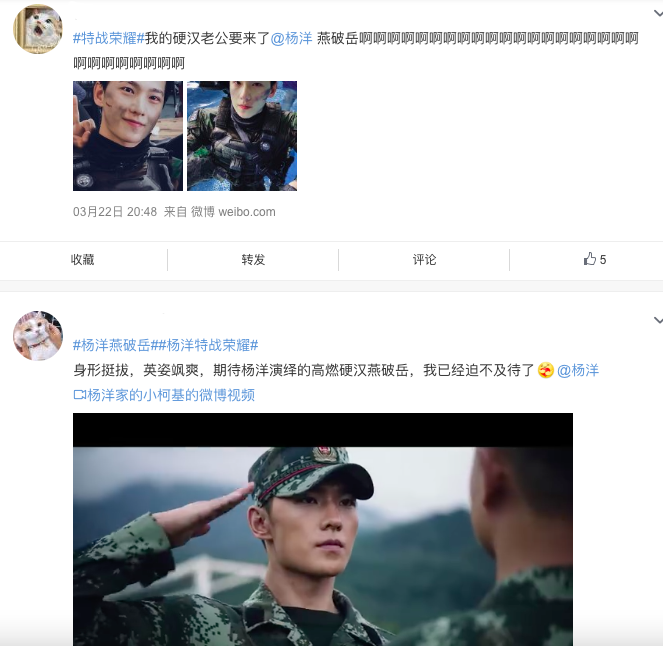Expand the dropdown arrow on the first post
Screen dimensions: 663x646
(657, 17)
